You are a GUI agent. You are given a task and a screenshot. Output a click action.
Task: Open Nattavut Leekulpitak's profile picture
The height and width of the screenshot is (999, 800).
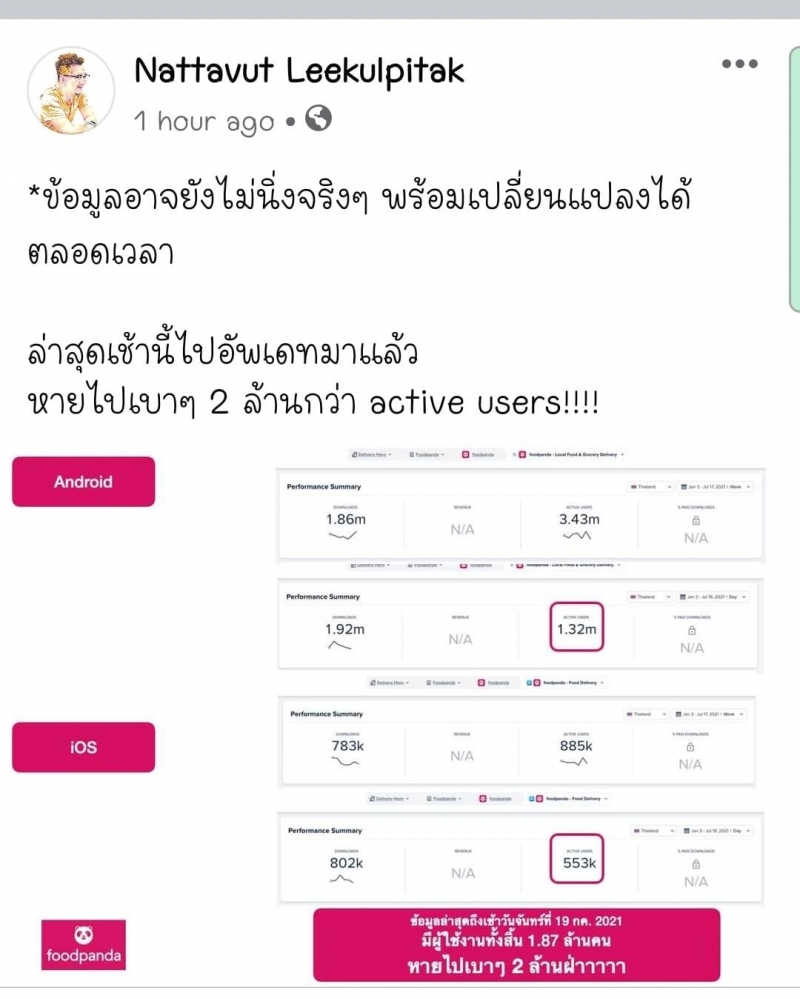71,91
